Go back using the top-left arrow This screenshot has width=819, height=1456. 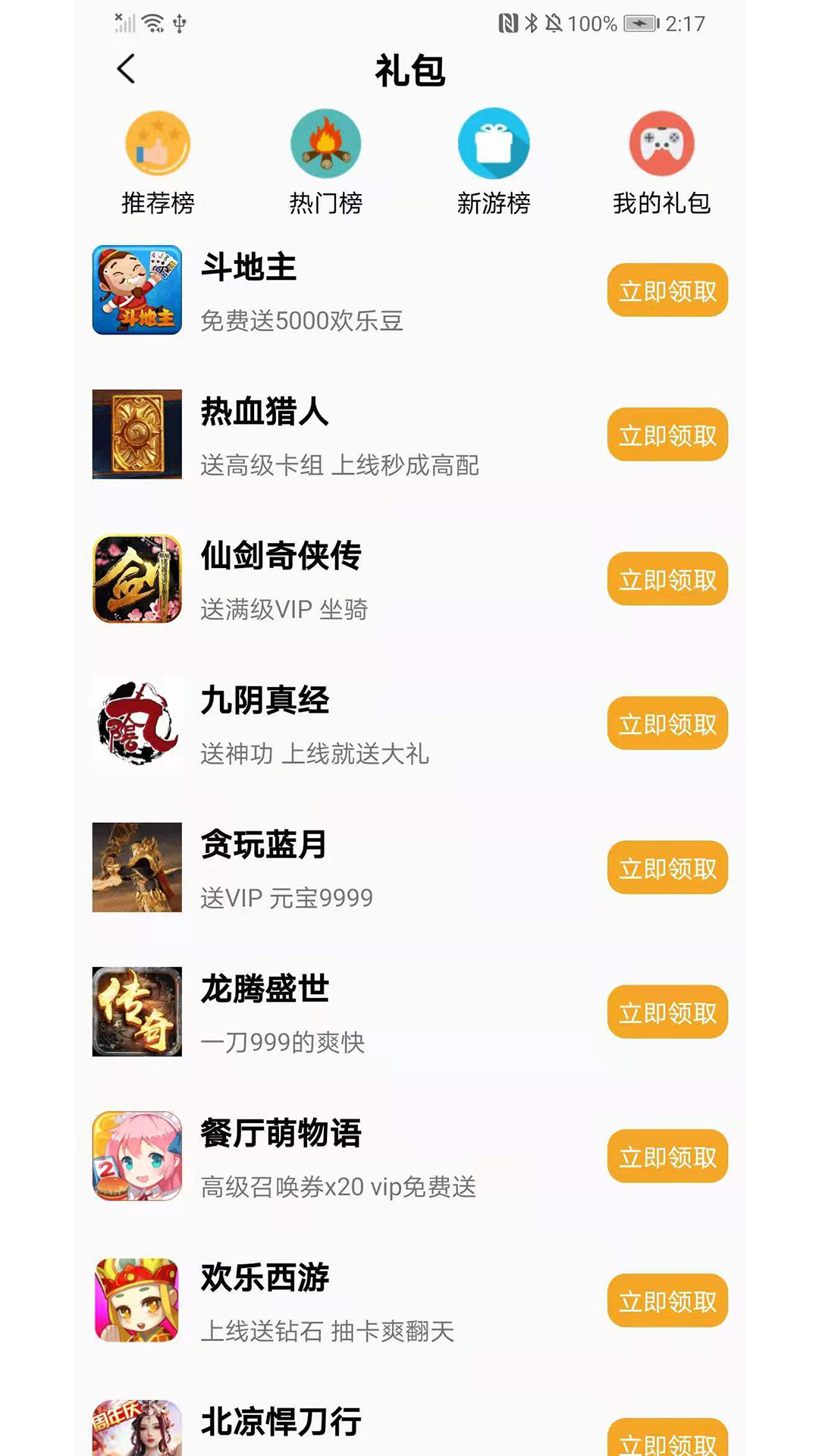(x=127, y=69)
